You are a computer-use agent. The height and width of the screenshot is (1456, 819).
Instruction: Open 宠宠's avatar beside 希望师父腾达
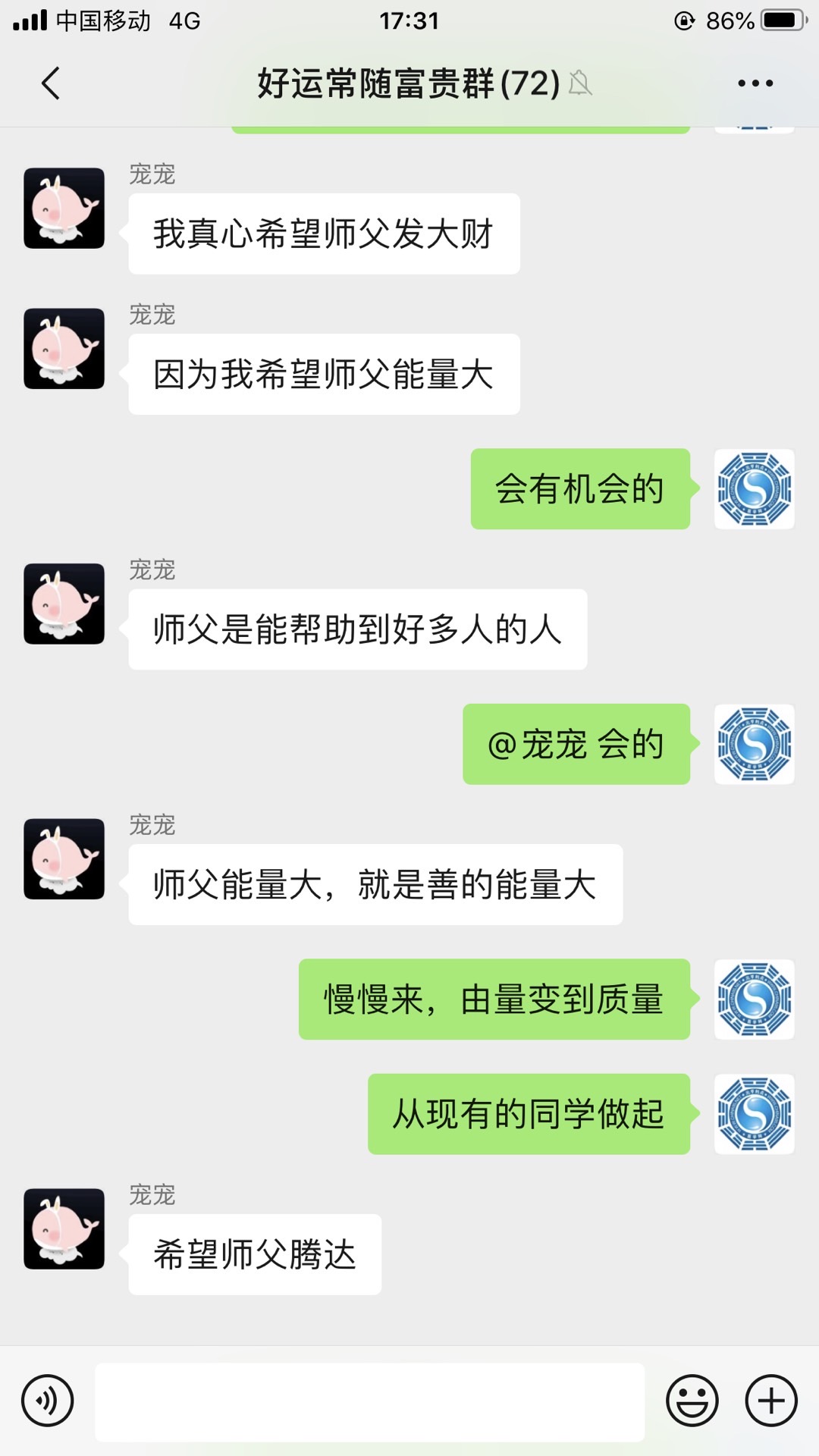click(x=64, y=1228)
